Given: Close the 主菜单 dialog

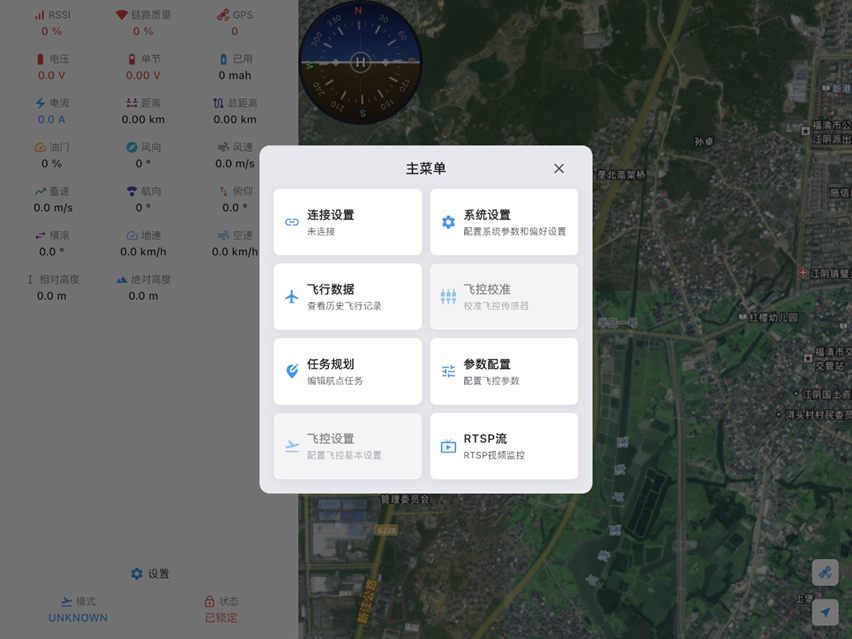Looking at the screenshot, I should 559,169.
